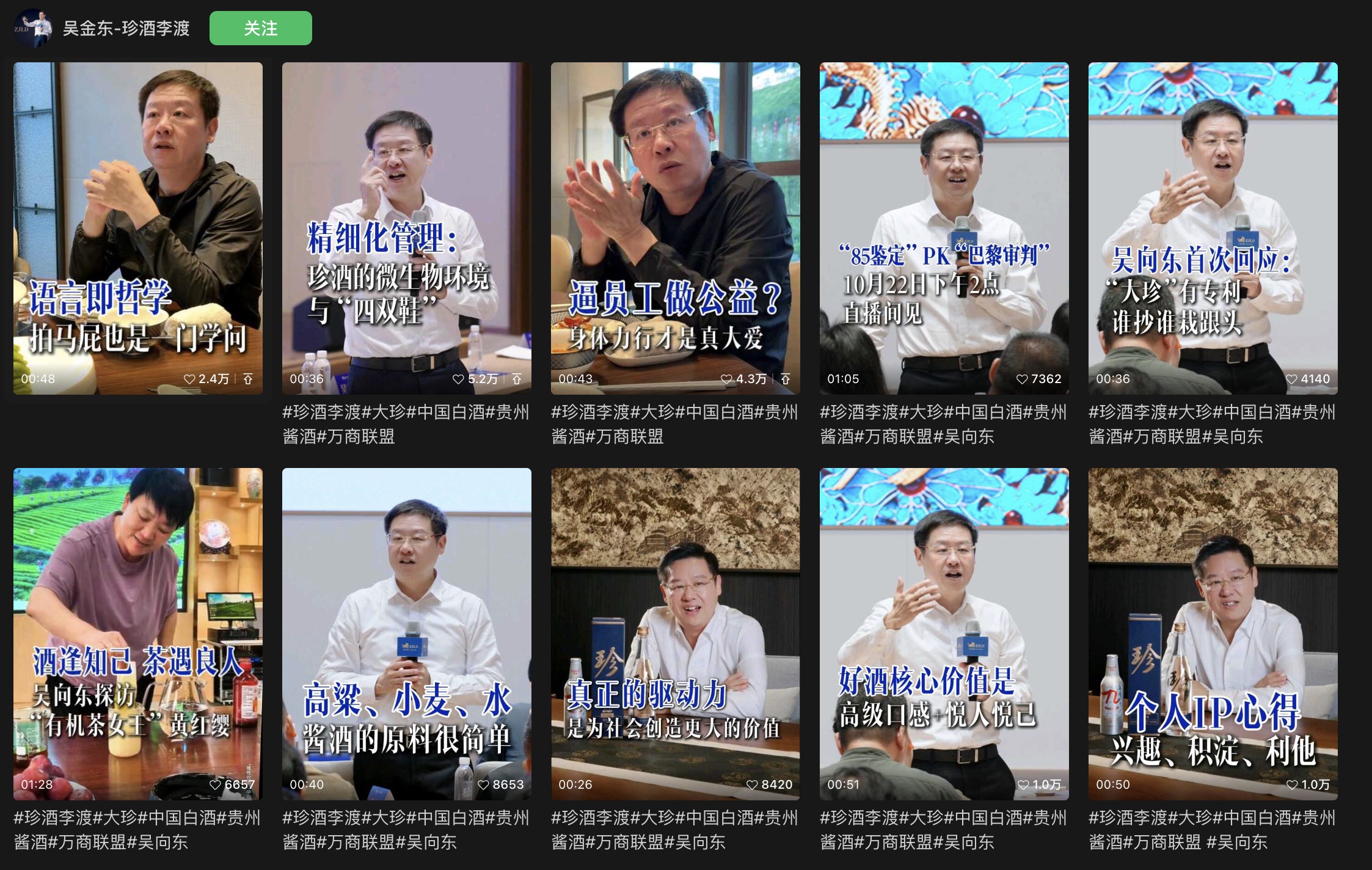
Task: Tap the green 关注 follow button
Action: click(x=260, y=28)
